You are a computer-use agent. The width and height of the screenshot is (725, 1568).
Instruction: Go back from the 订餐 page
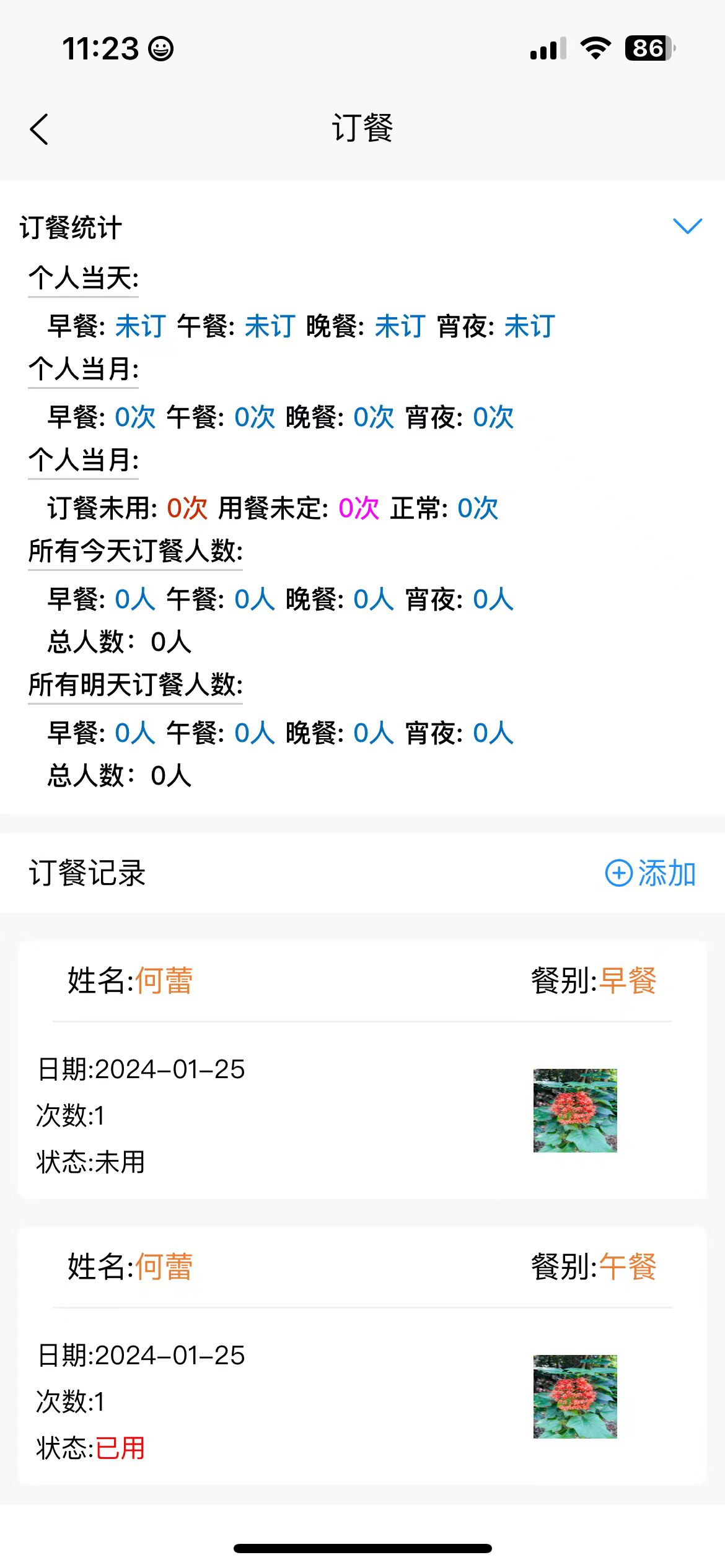click(x=39, y=129)
